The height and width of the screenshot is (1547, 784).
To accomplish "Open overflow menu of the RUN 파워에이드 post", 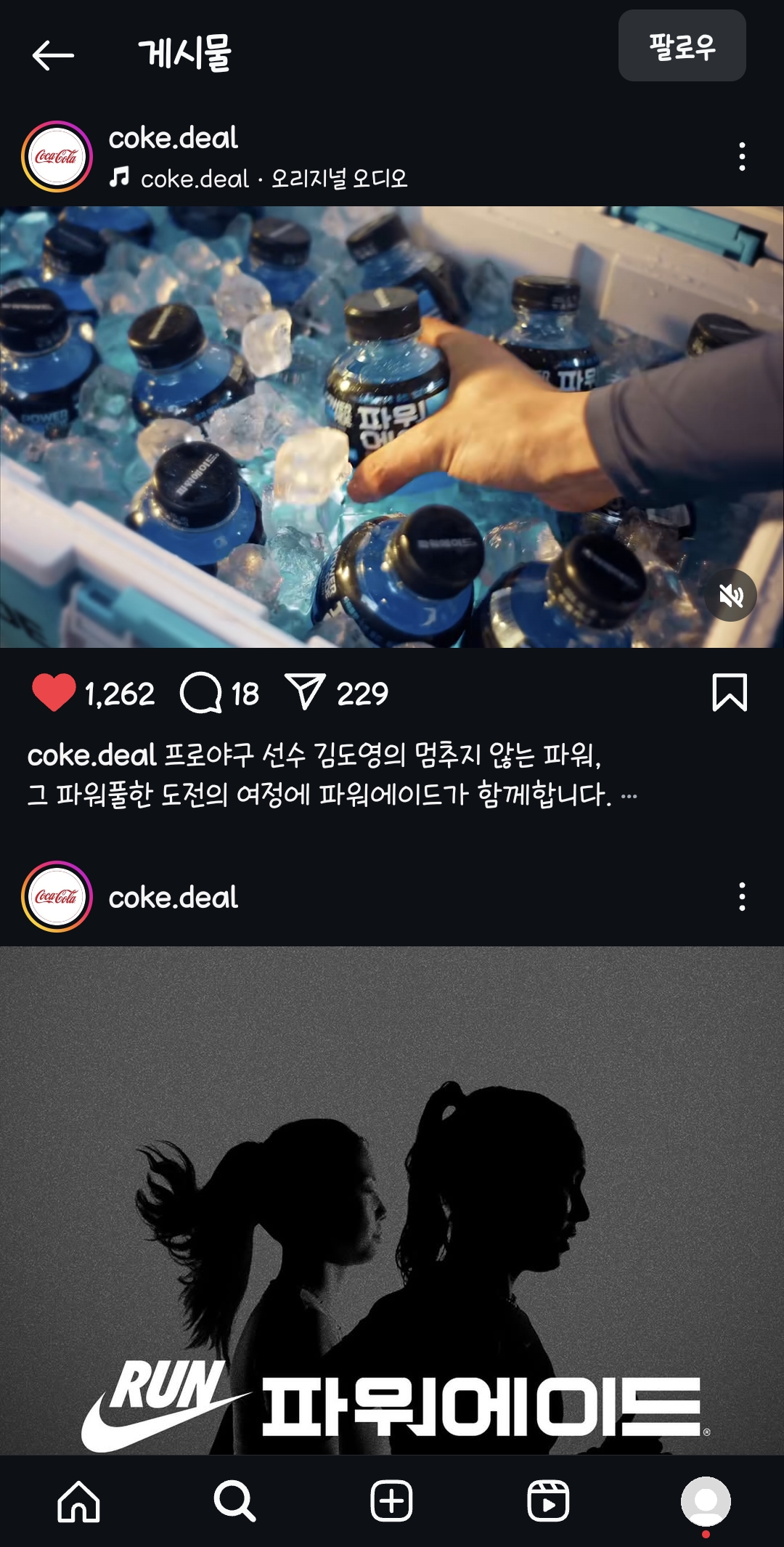I will pos(741,897).
